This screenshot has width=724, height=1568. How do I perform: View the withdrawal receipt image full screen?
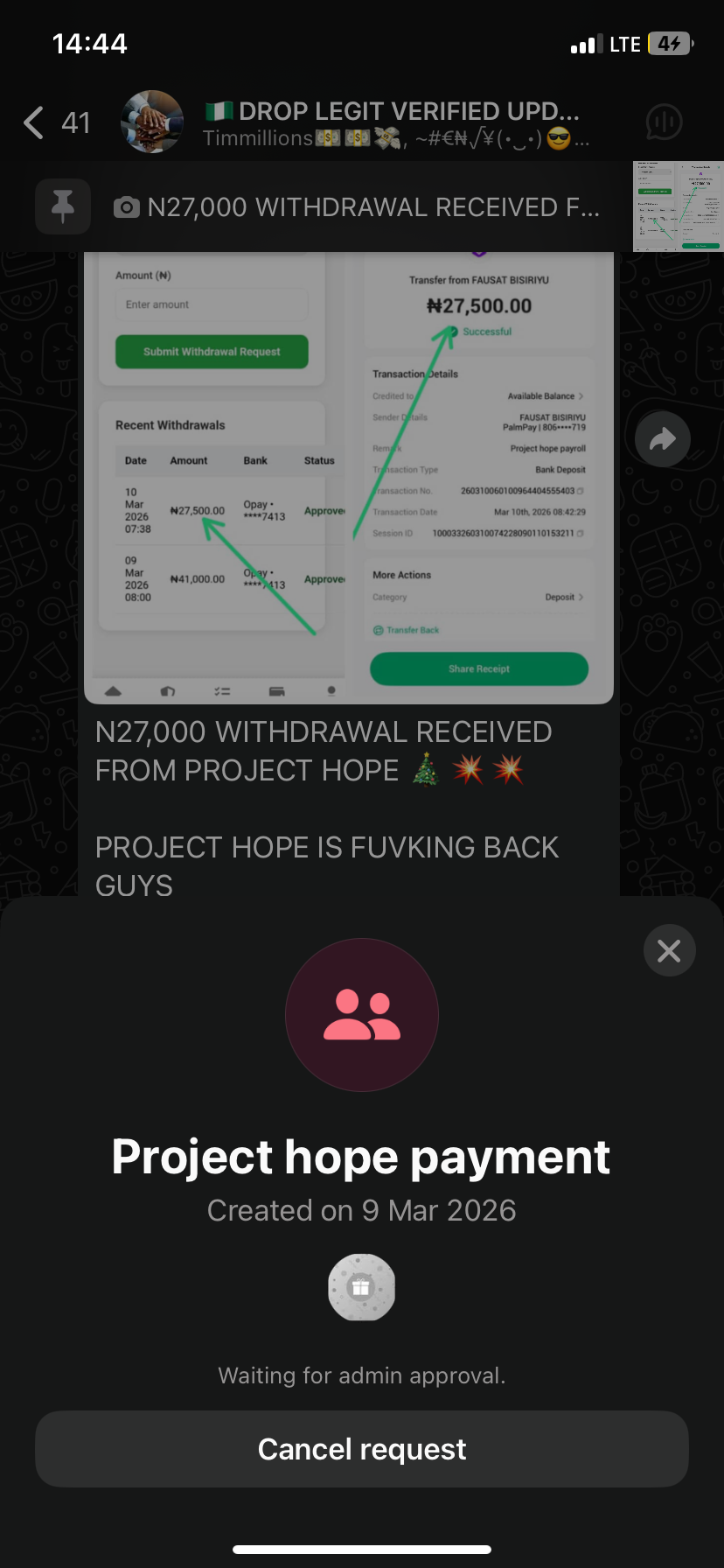pos(350,477)
